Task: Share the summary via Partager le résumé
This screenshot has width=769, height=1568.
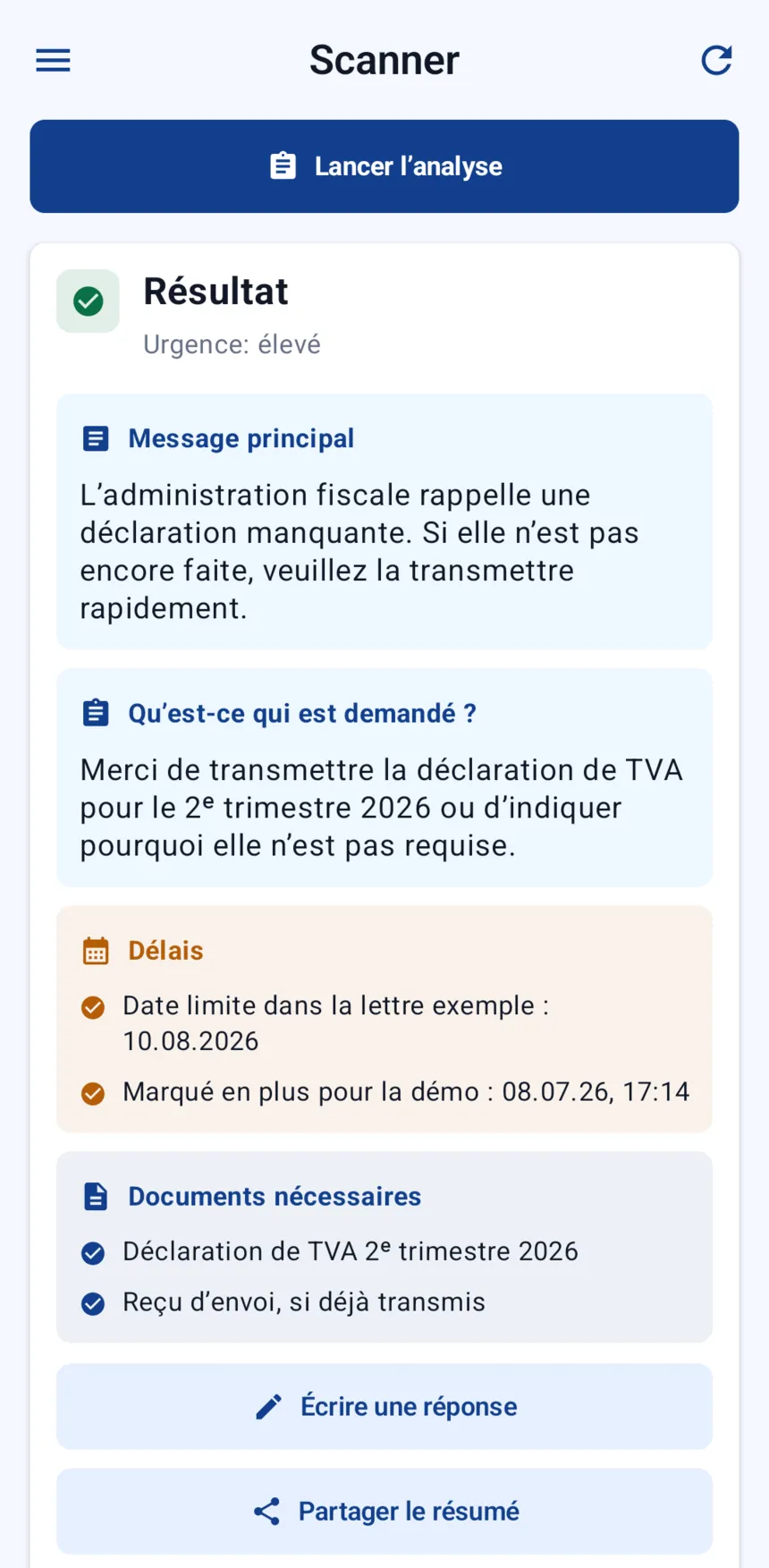Action: coord(384,1511)
